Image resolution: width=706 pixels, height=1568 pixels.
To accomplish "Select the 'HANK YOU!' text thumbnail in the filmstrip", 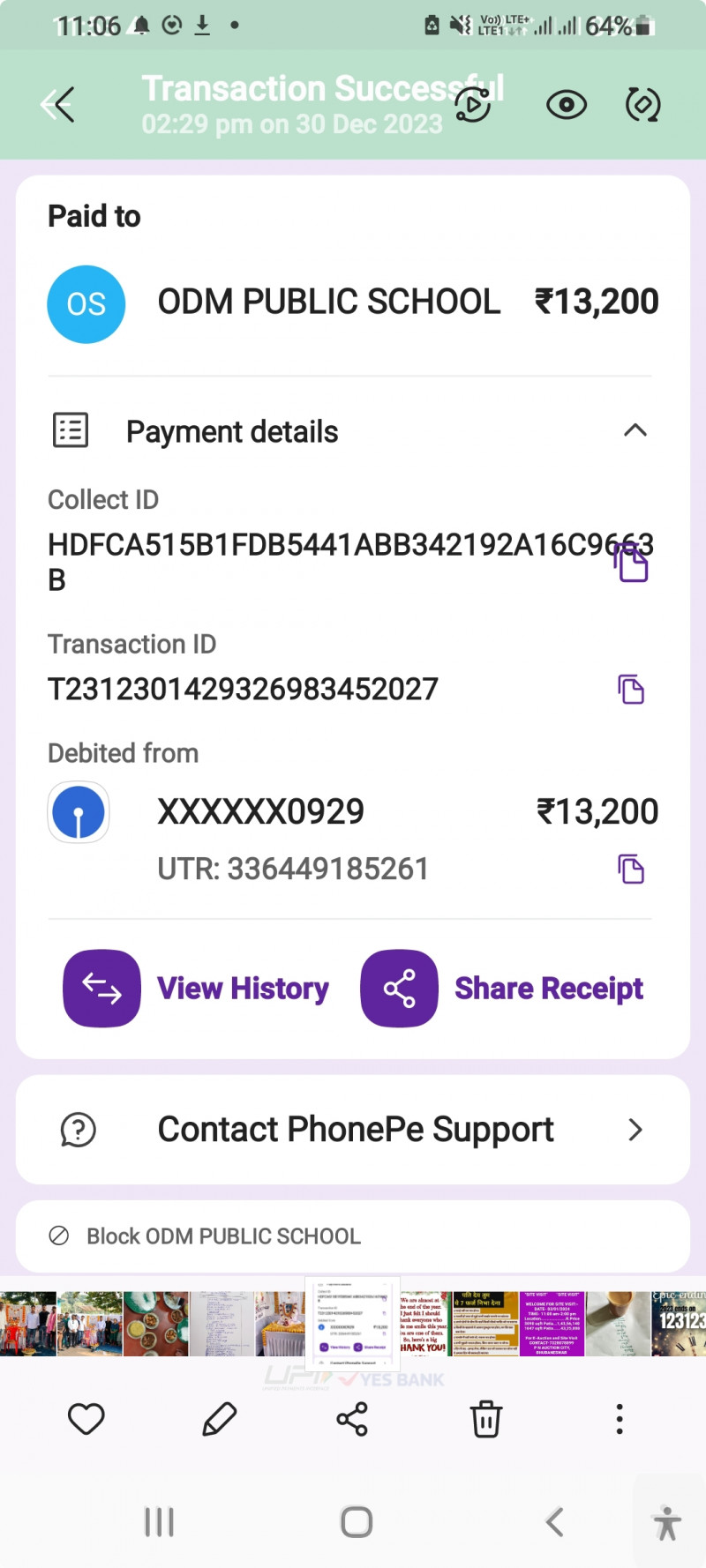I will pos(424,1324).
